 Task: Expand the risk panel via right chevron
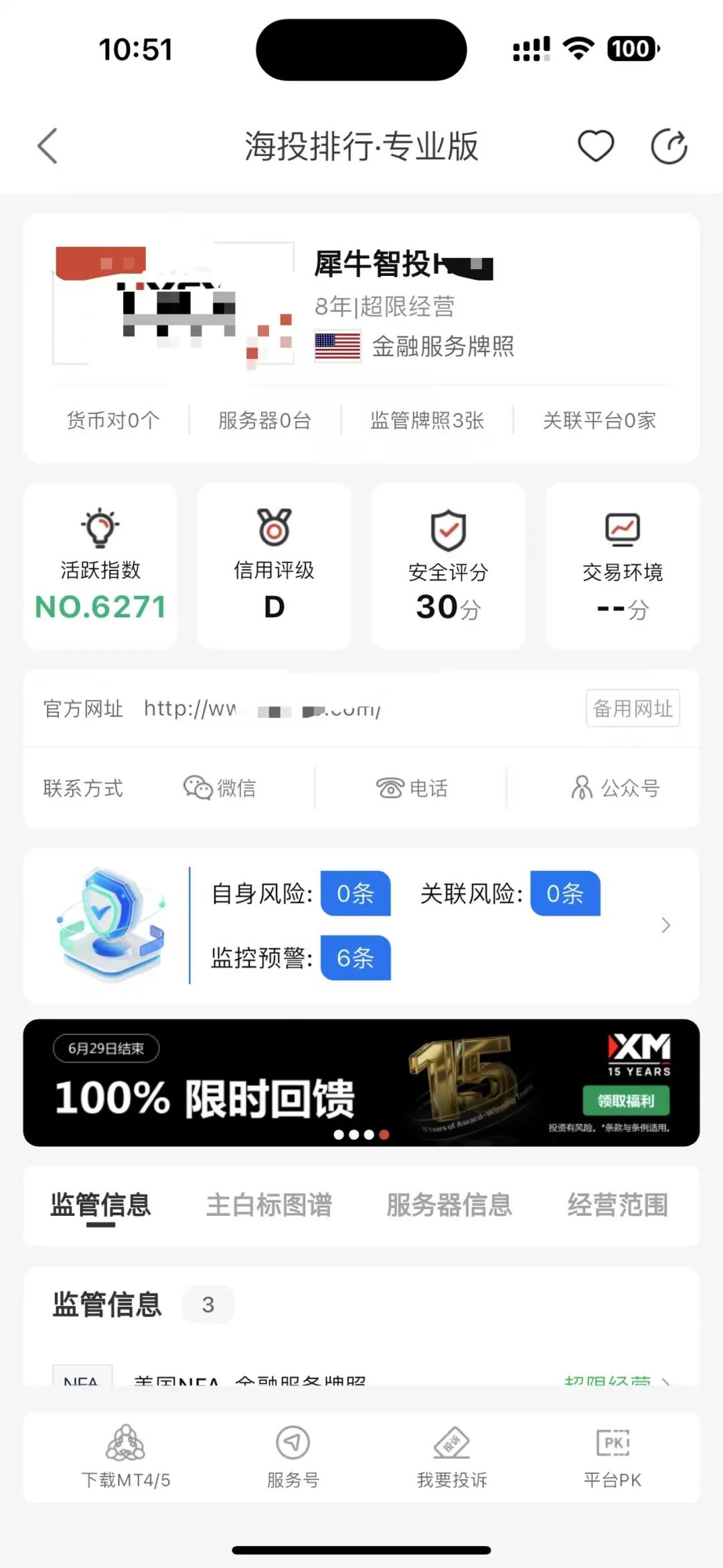click(665, 925)
